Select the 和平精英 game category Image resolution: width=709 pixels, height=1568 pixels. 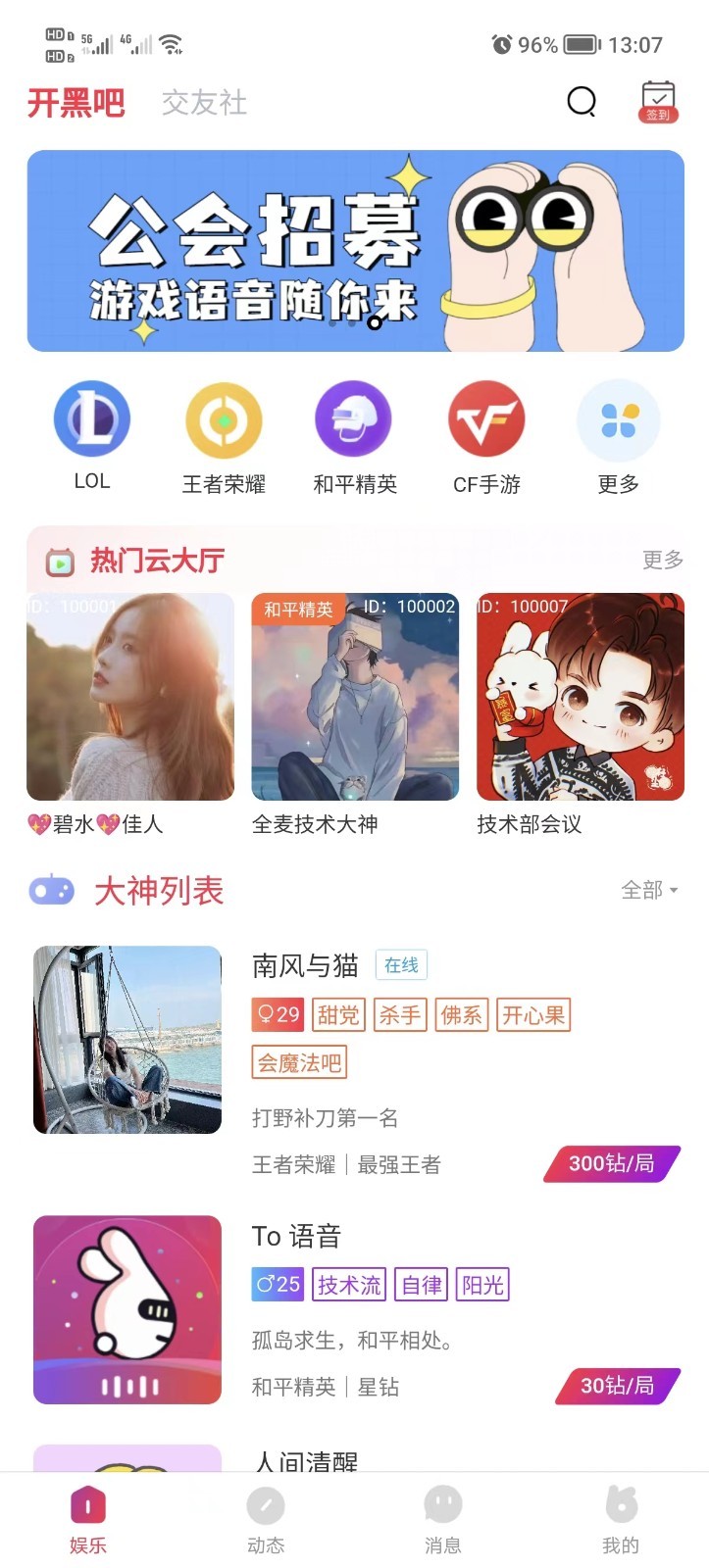pyautogui.click(x=354, y=436)
